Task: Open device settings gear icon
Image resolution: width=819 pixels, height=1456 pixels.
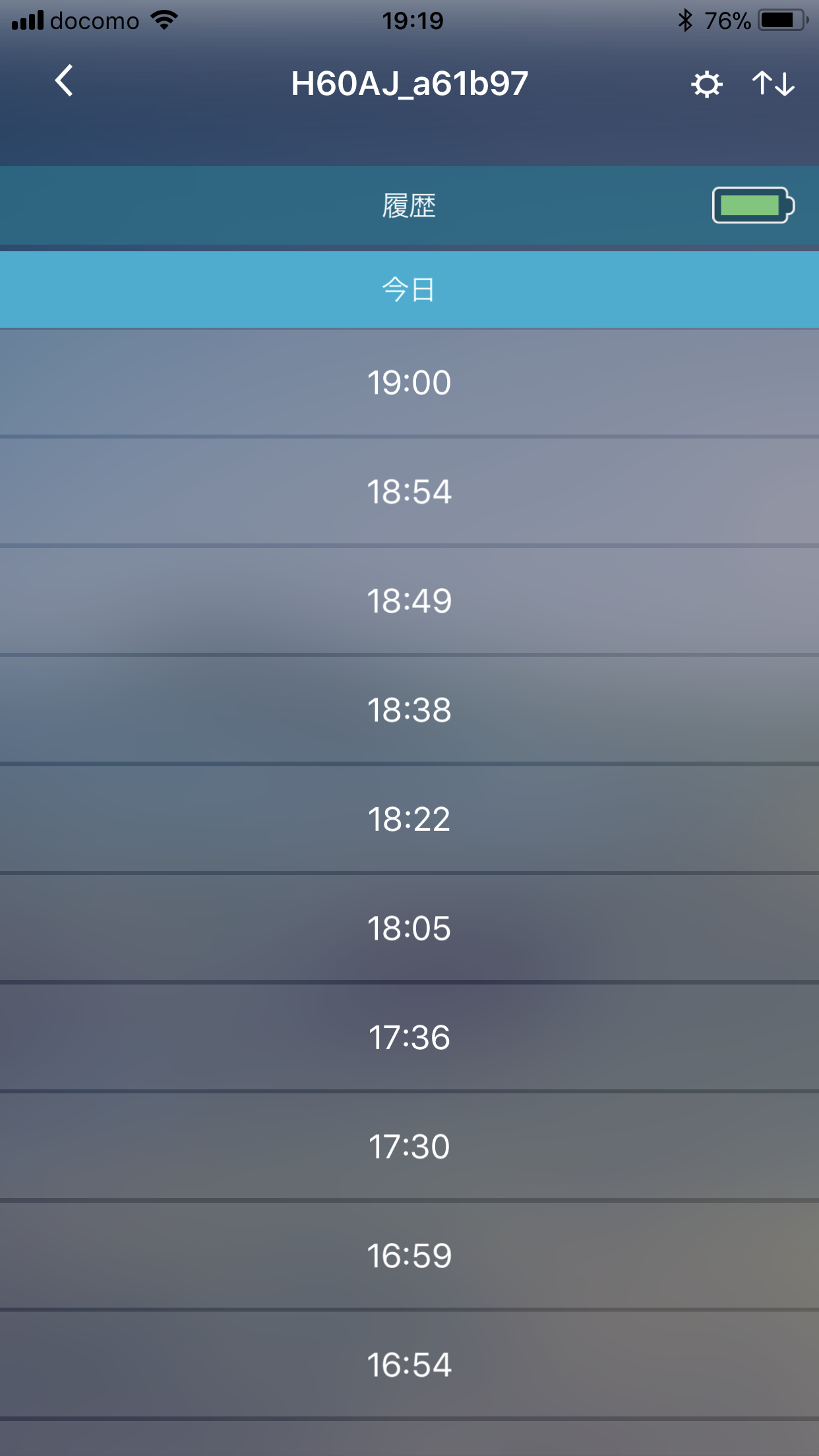Action: coord(706,84)
